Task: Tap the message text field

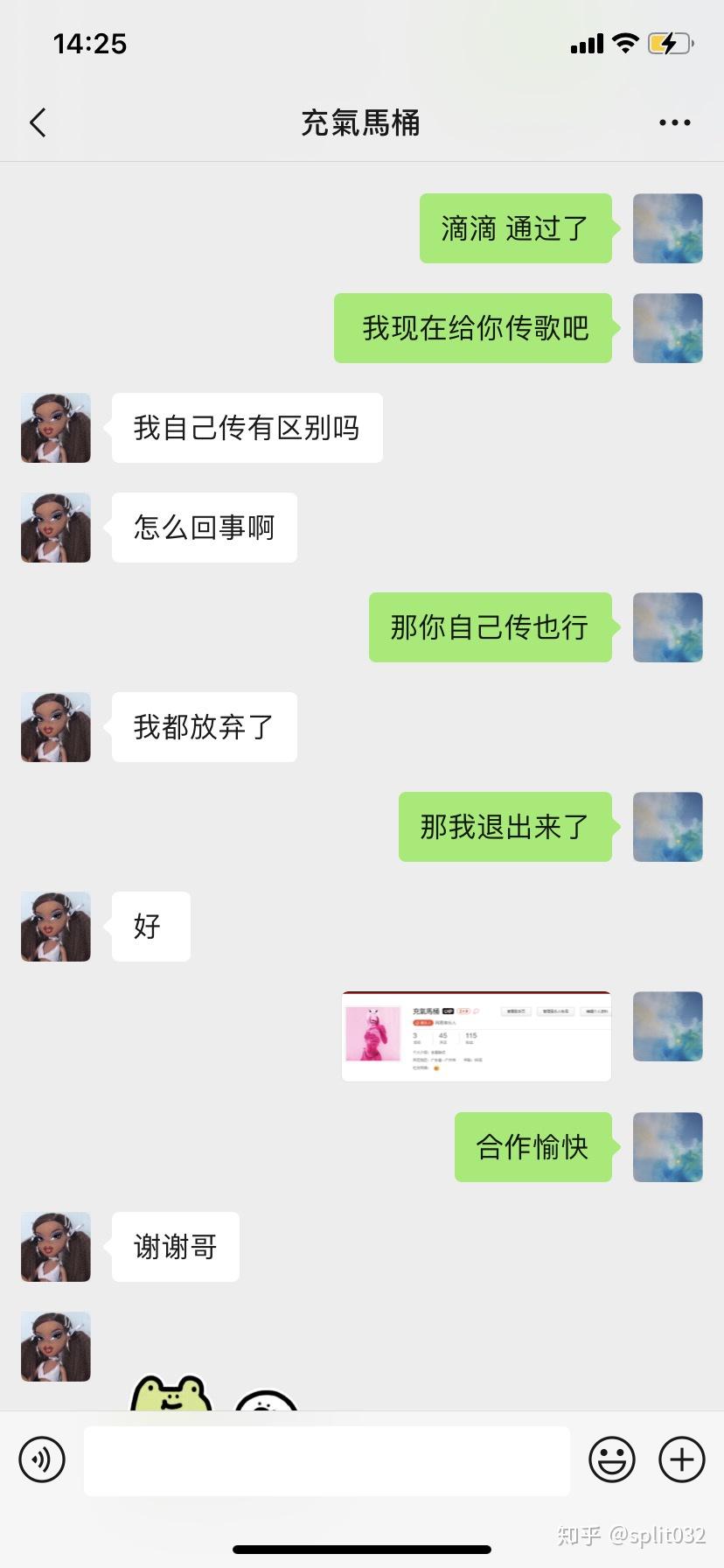Action: point(326,1460)
